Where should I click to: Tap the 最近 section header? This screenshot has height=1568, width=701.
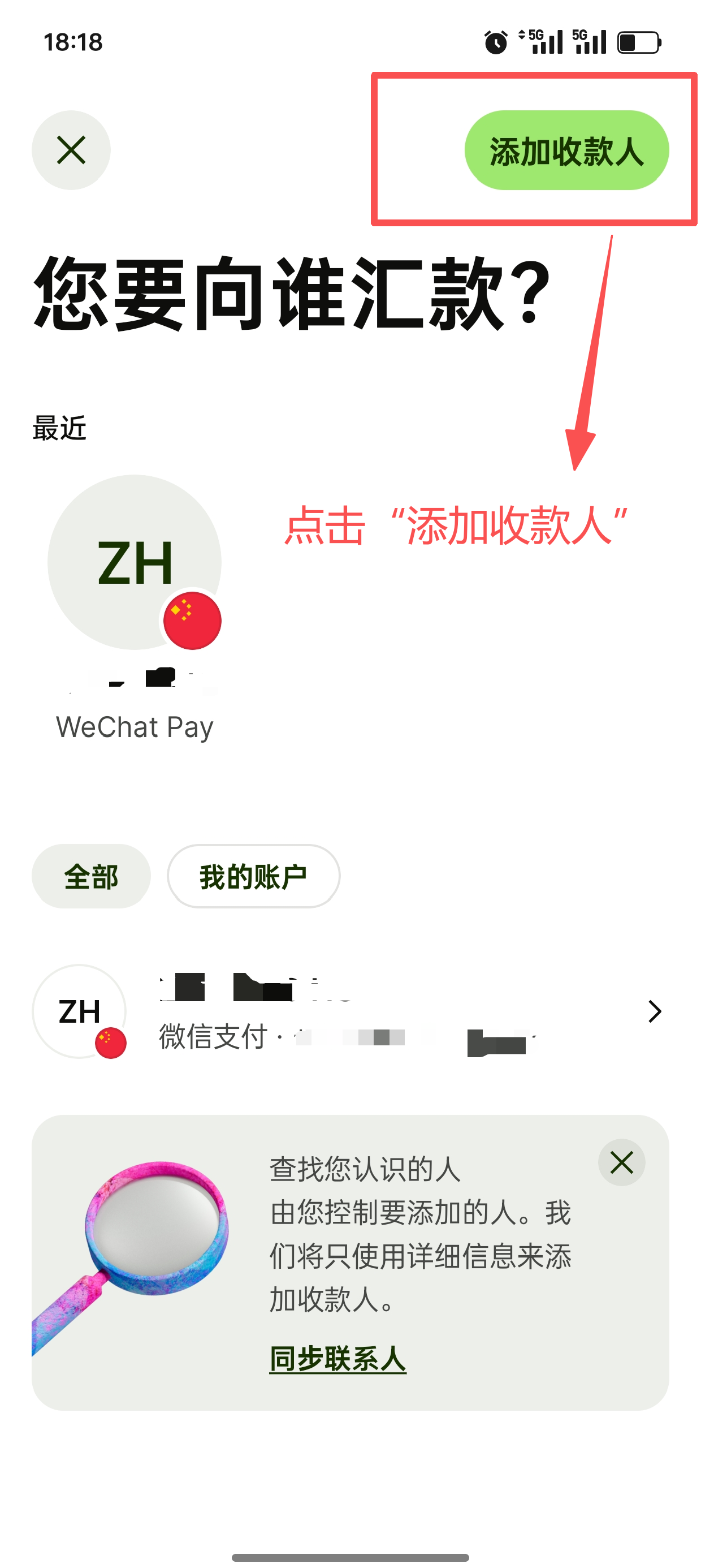[58, 429]
